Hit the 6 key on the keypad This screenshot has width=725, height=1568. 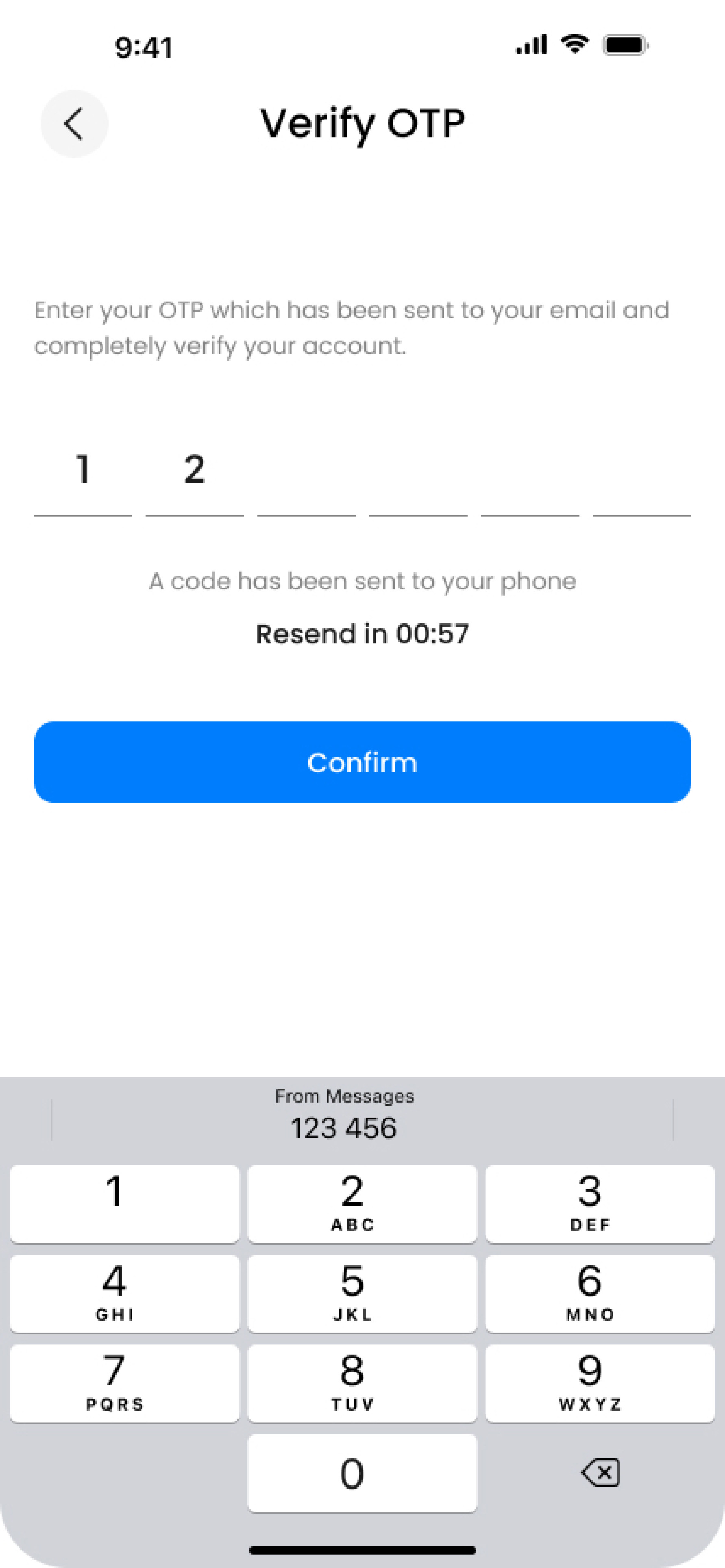coord(600,1293)
